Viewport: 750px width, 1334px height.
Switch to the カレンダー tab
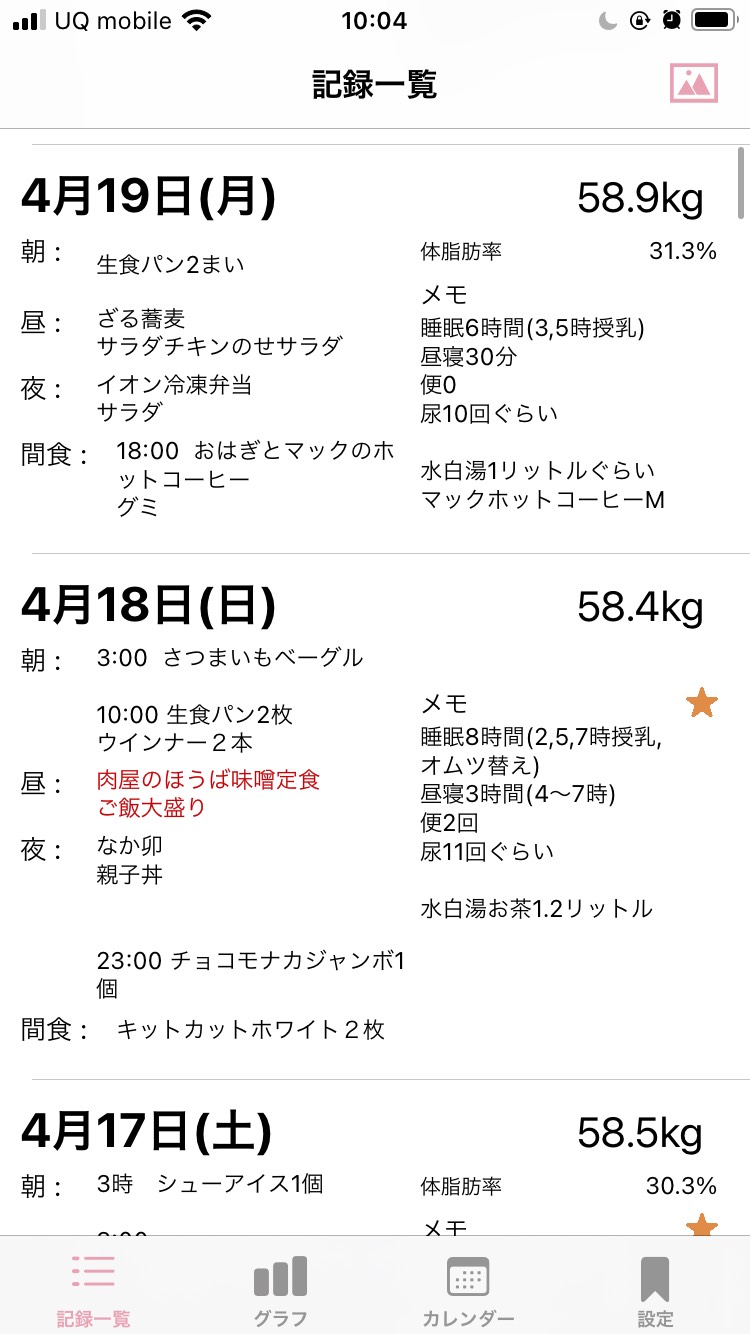468,1289
